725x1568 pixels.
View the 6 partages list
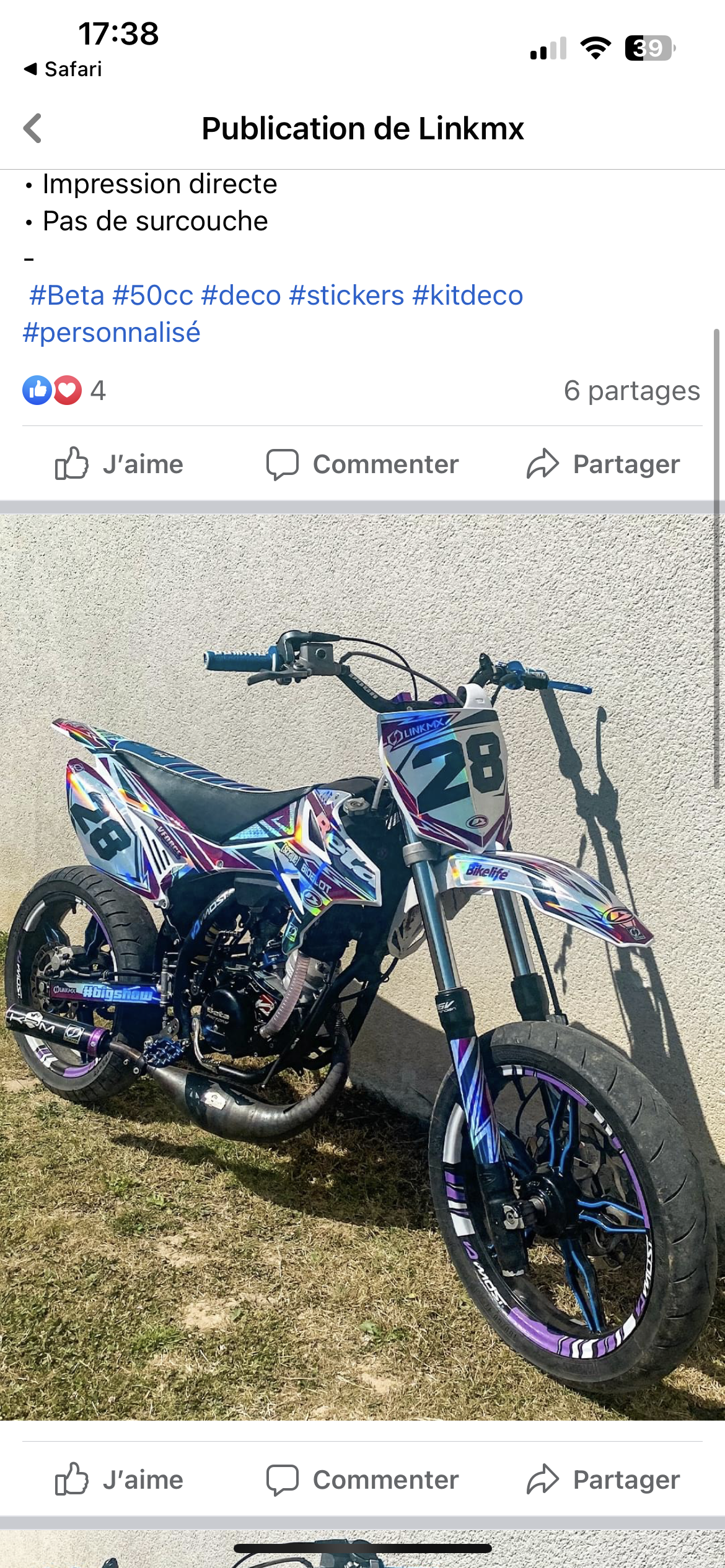(x=631, y=391)
